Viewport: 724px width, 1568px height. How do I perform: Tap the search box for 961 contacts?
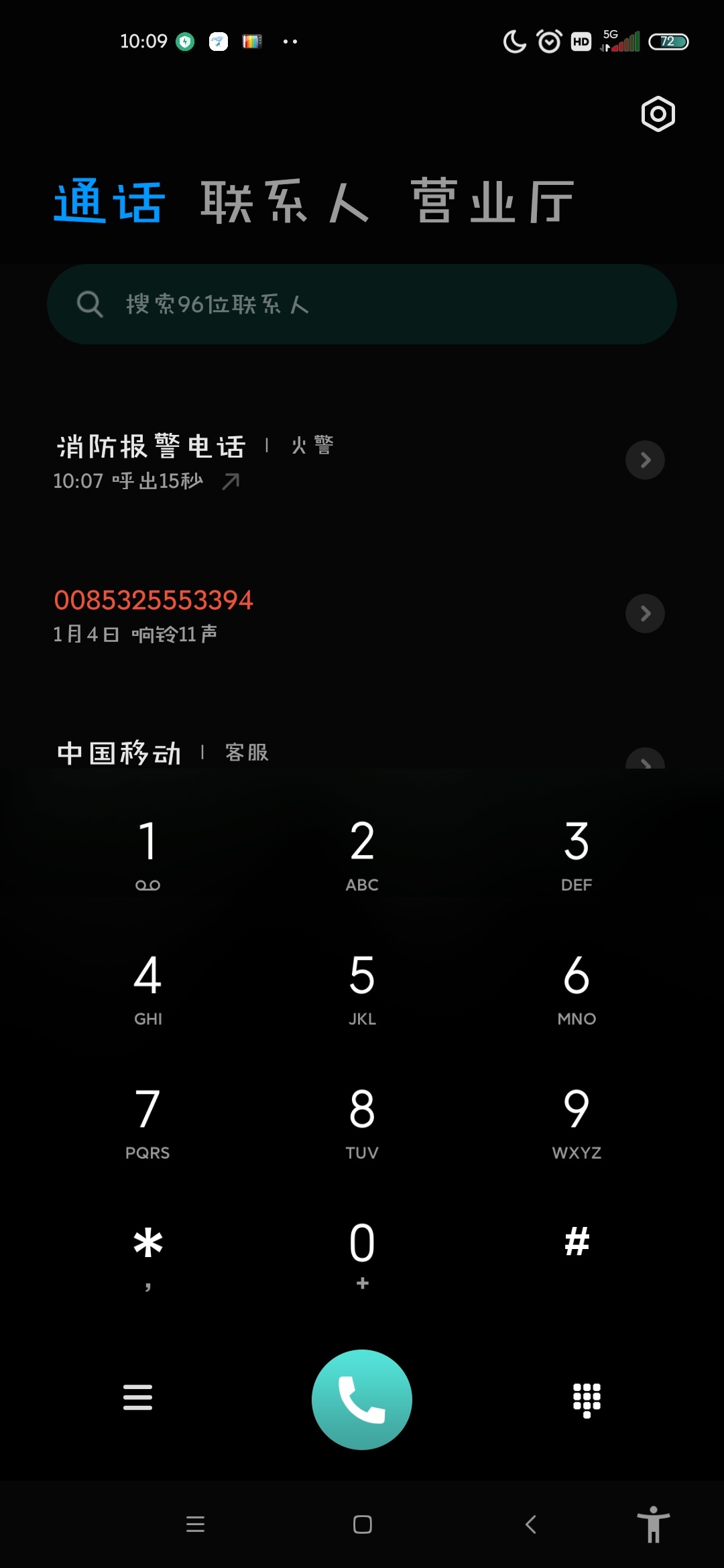362,304
